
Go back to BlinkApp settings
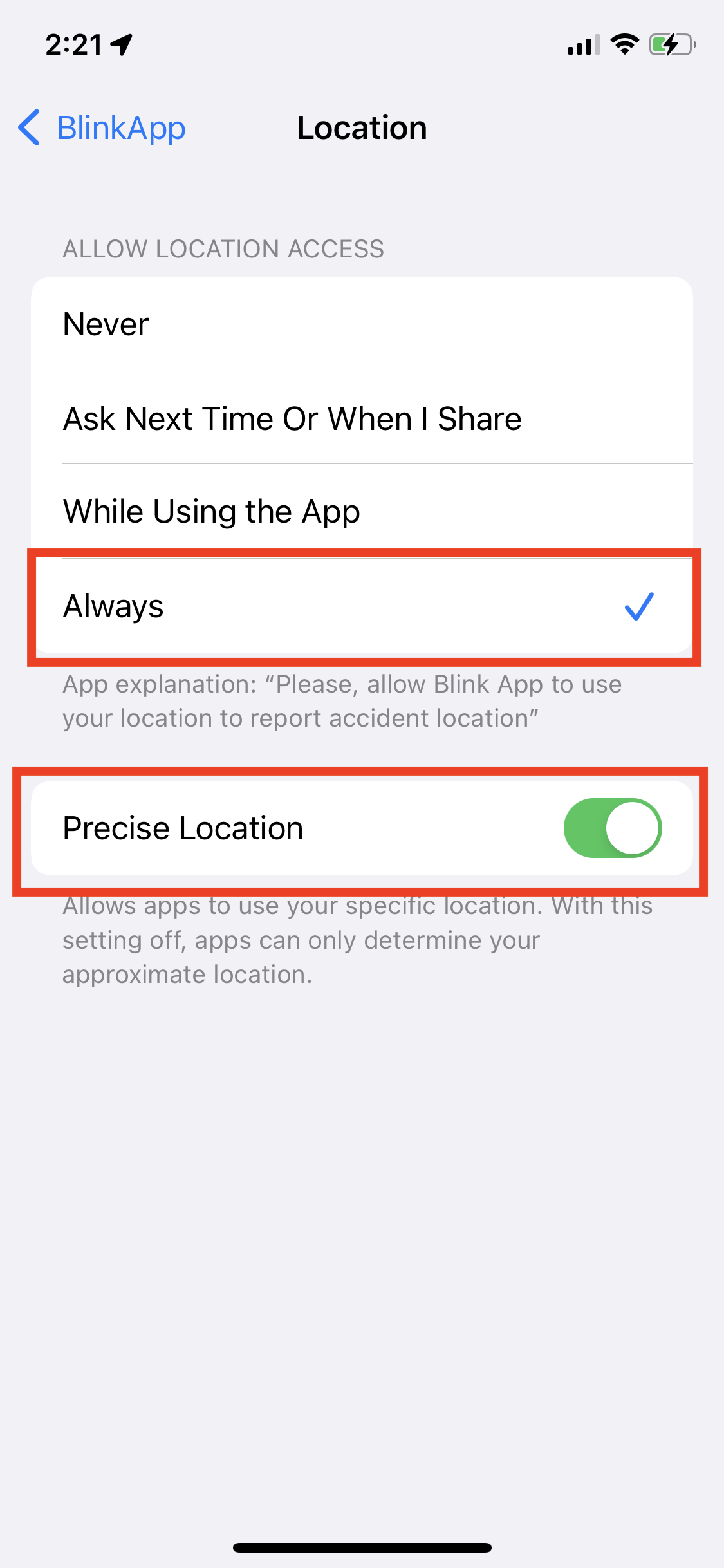[x=102, y=128]
